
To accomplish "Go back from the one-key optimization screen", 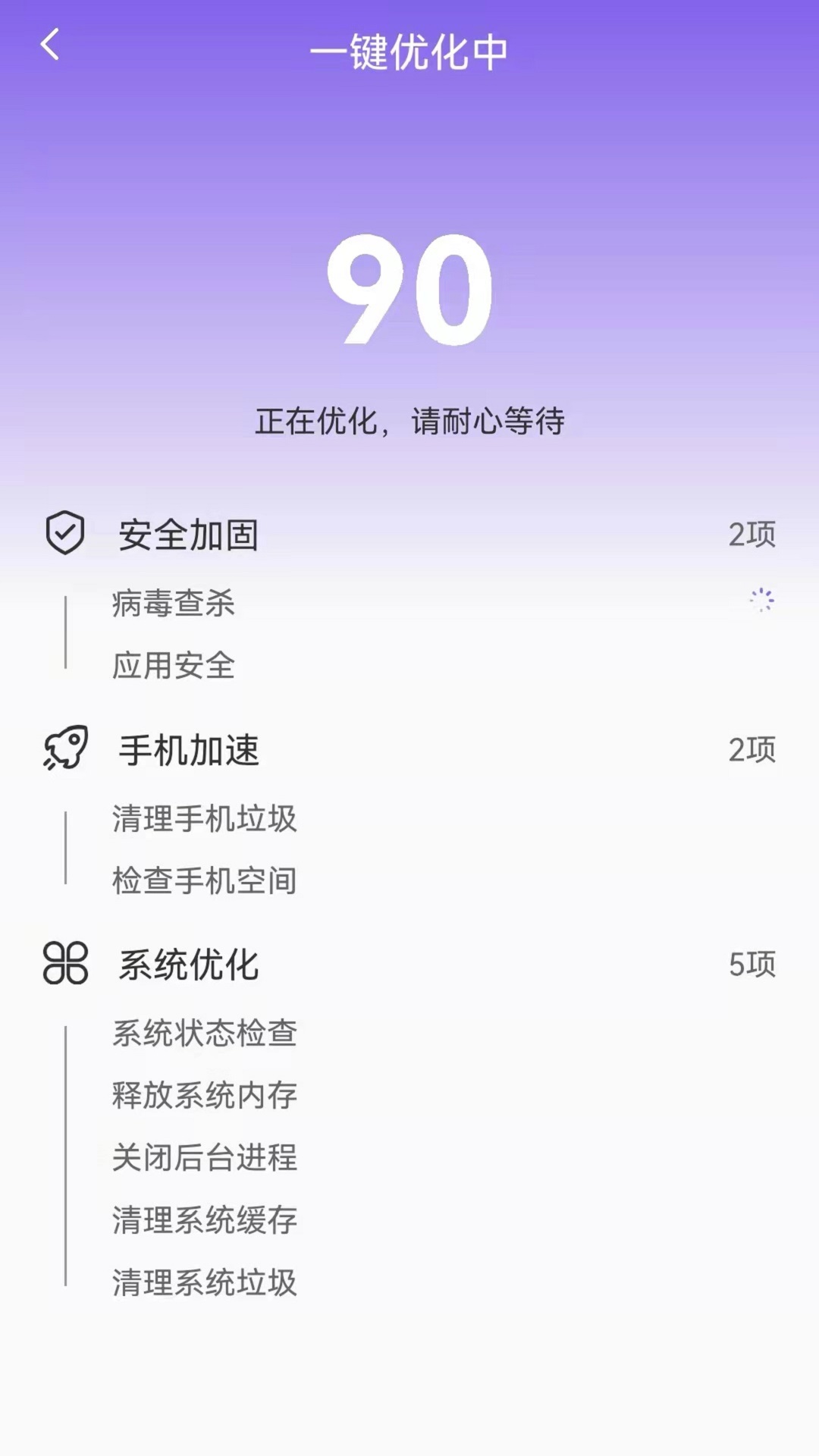I will [x=50, y=45].
